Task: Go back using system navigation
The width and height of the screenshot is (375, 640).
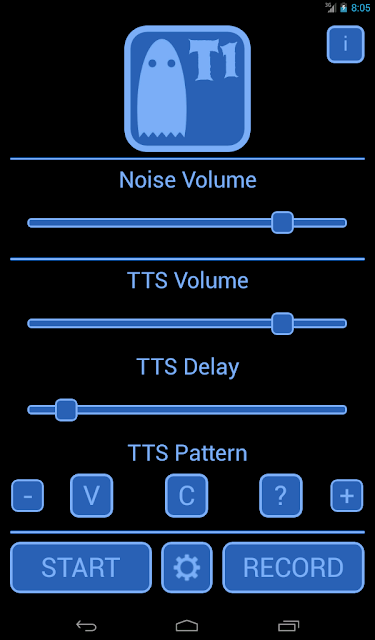Action: point(86,626)
